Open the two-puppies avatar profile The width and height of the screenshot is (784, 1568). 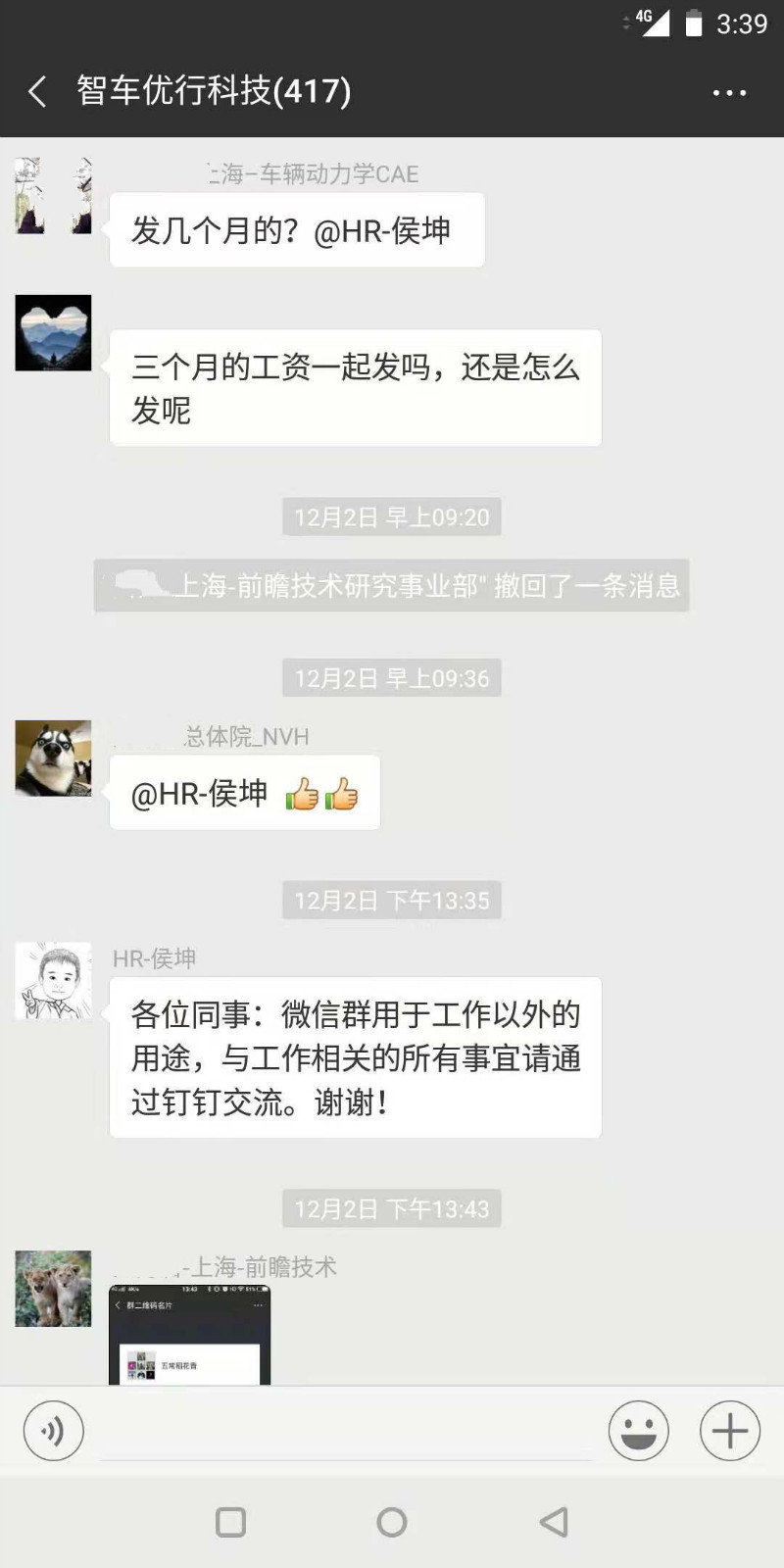[x=53, y=1288]
